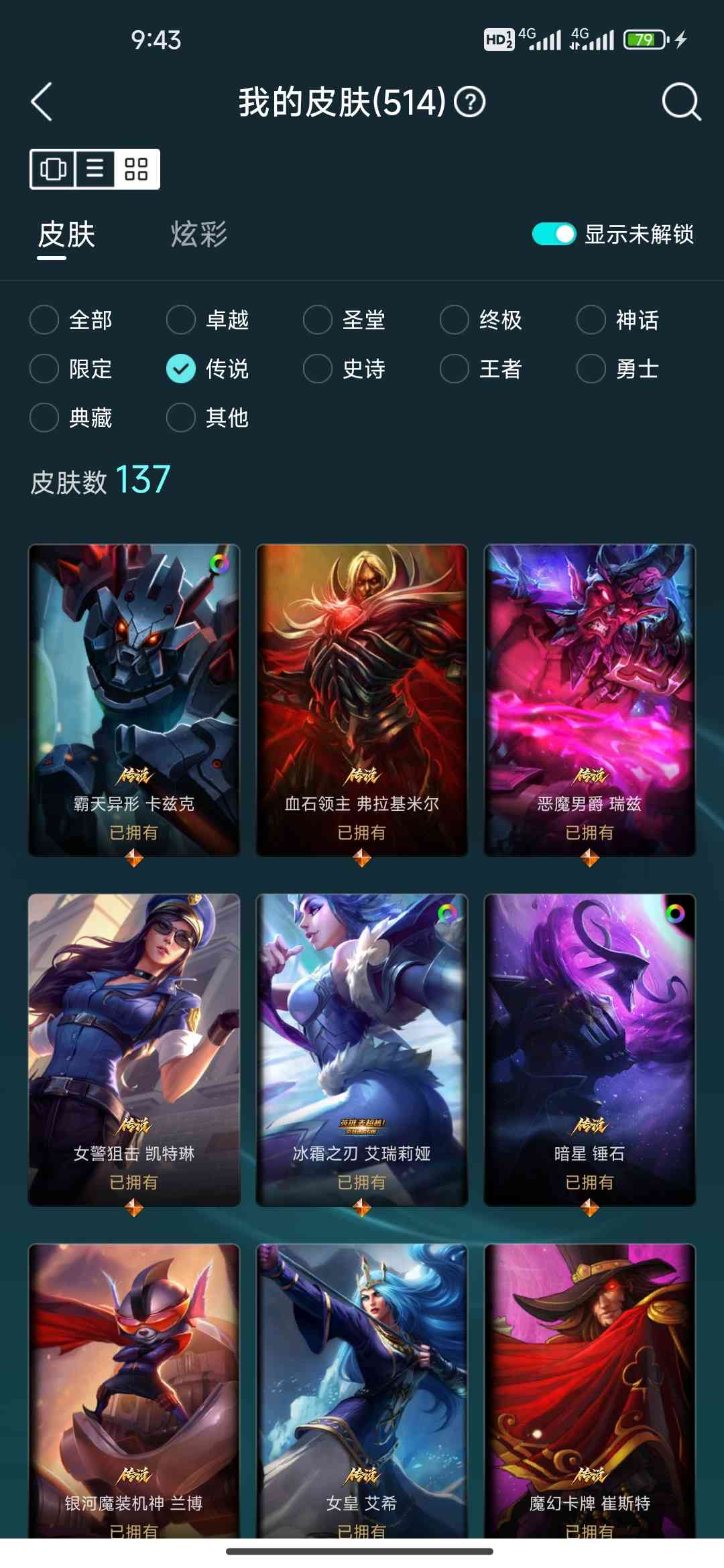Filter skins by 神话 tier
The width and height of the screenshot is (724, 1568).
pyautogui.click(x=591, y=320)
